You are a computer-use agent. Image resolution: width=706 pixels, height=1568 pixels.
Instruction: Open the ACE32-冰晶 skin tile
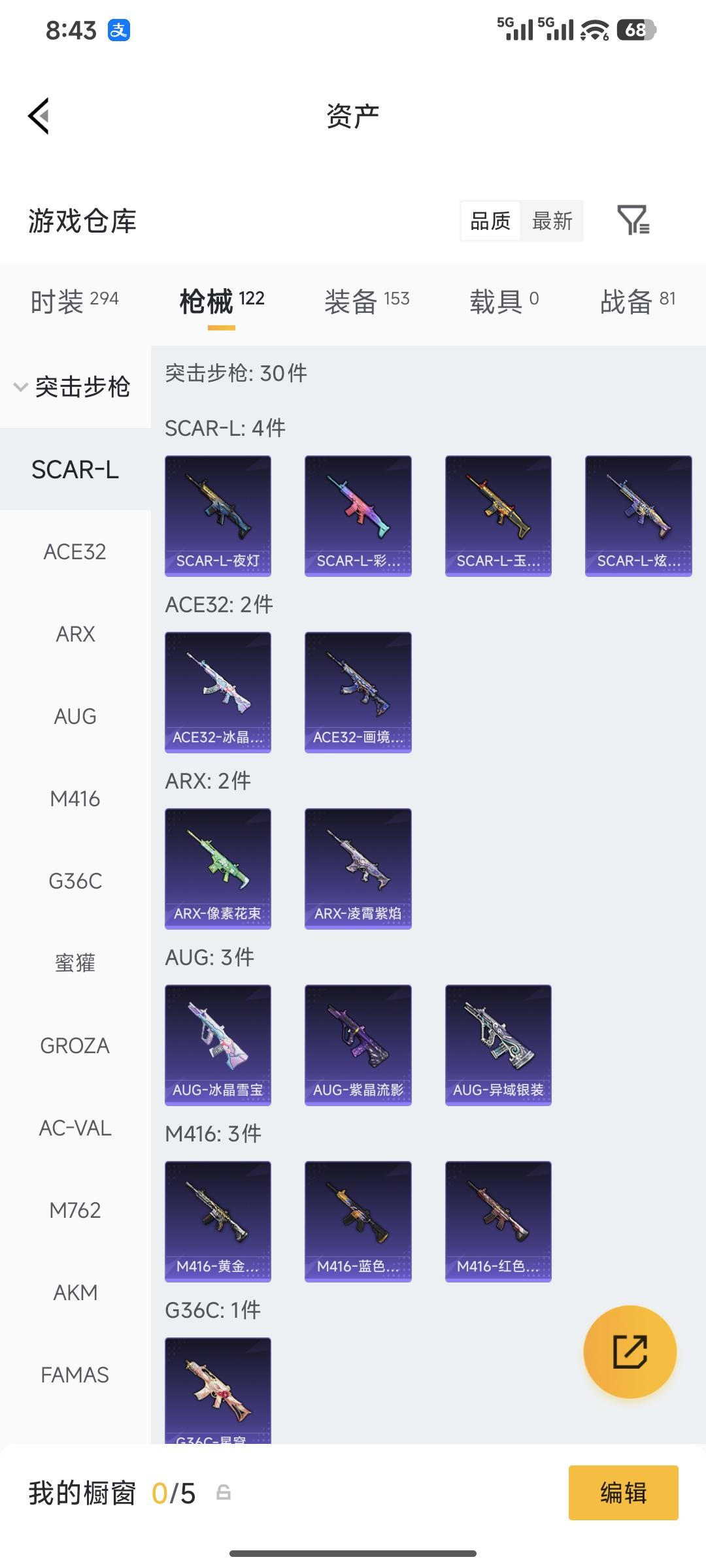[x=218, y=692]
